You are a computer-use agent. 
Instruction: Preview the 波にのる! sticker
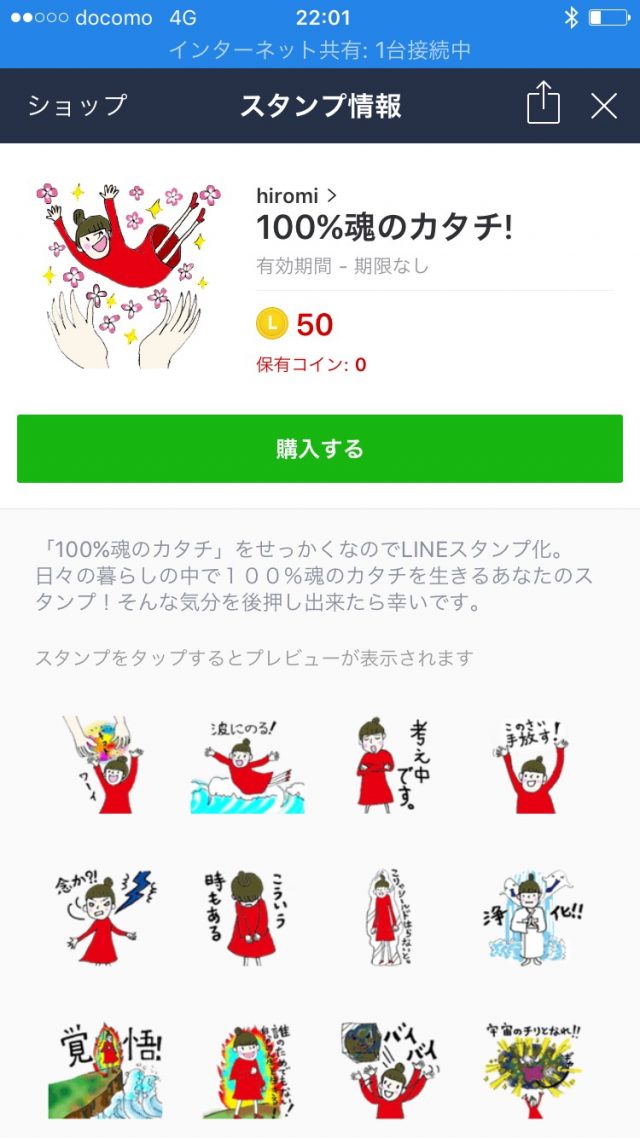click(x=247, y=765)
